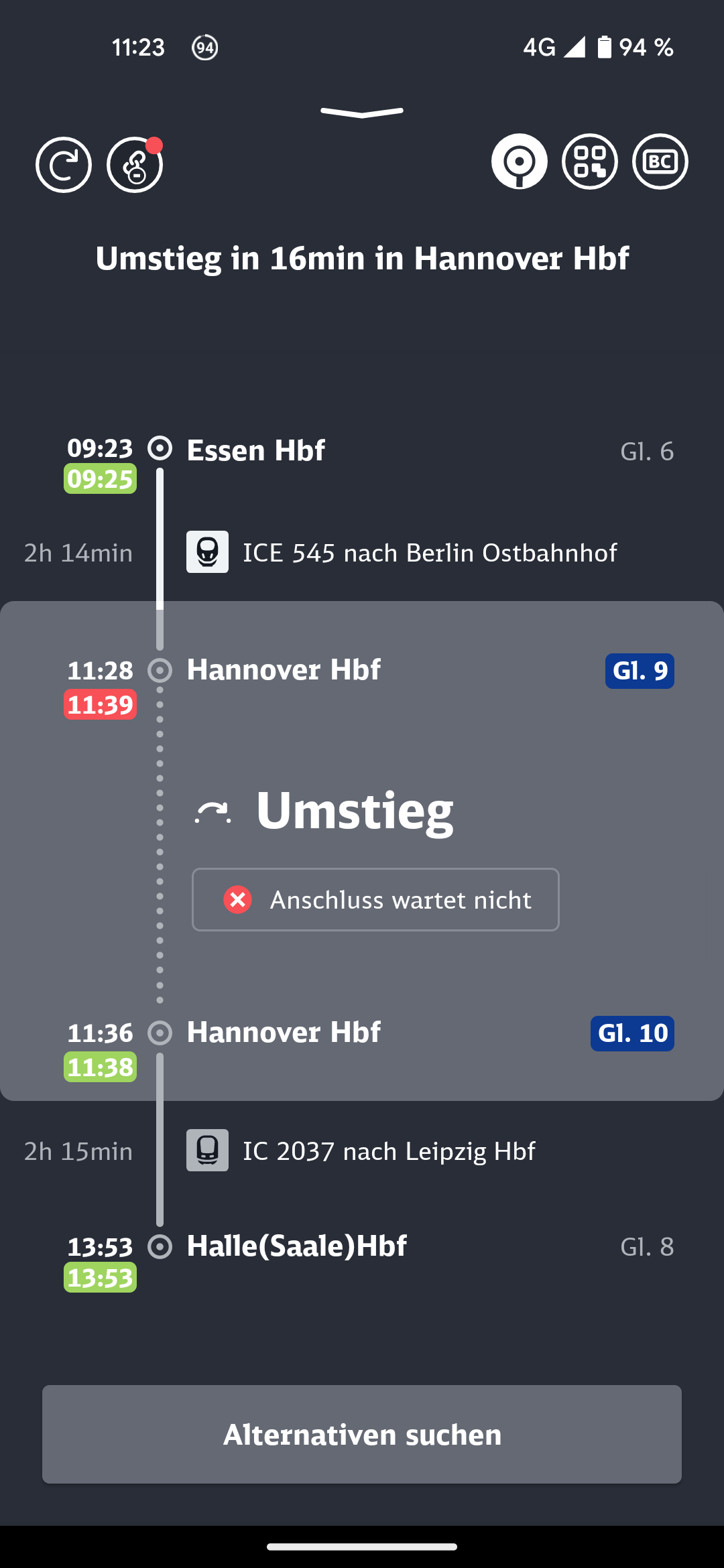724x1568 pixels.
Task: Refresh the journey information
Action: coord(64,165)
